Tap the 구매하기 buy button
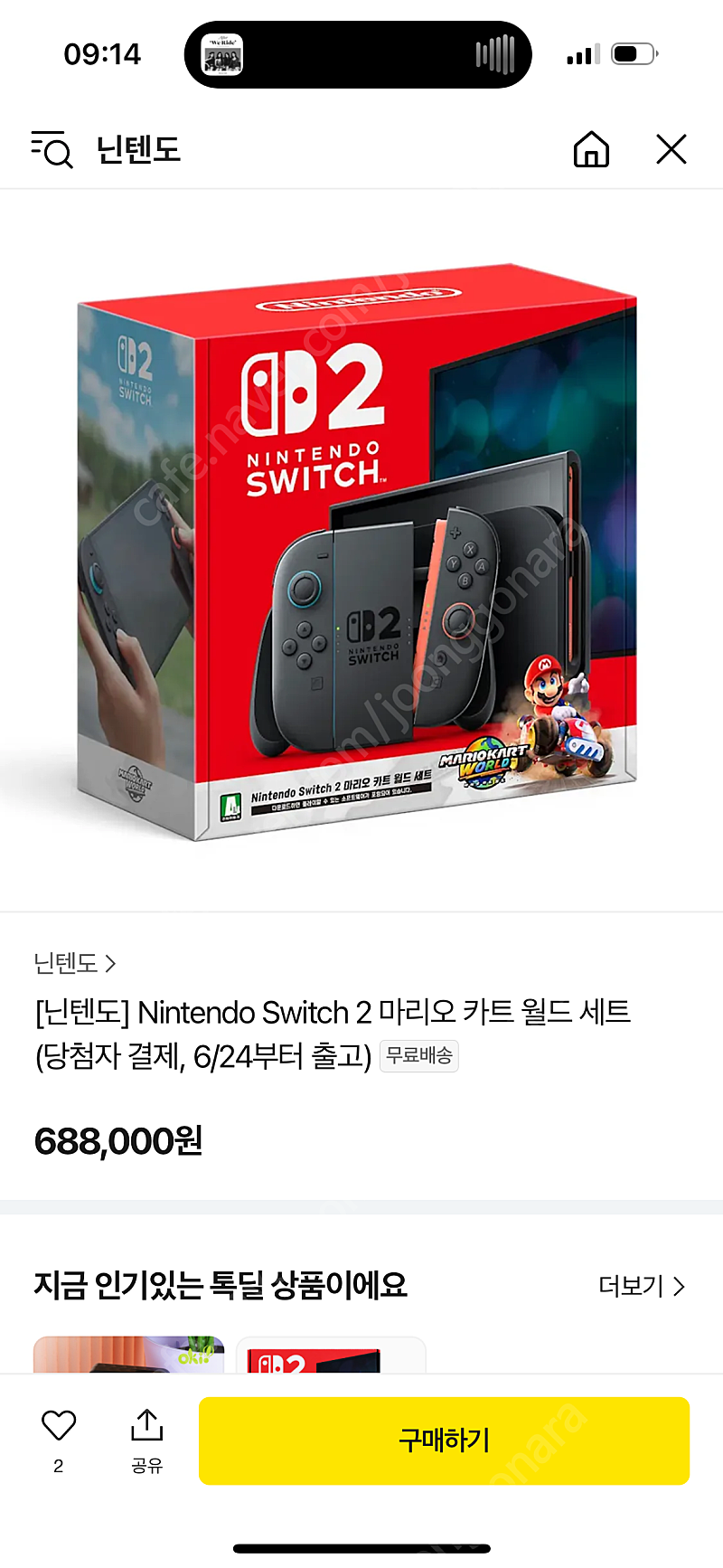 tap(444, 1440)
